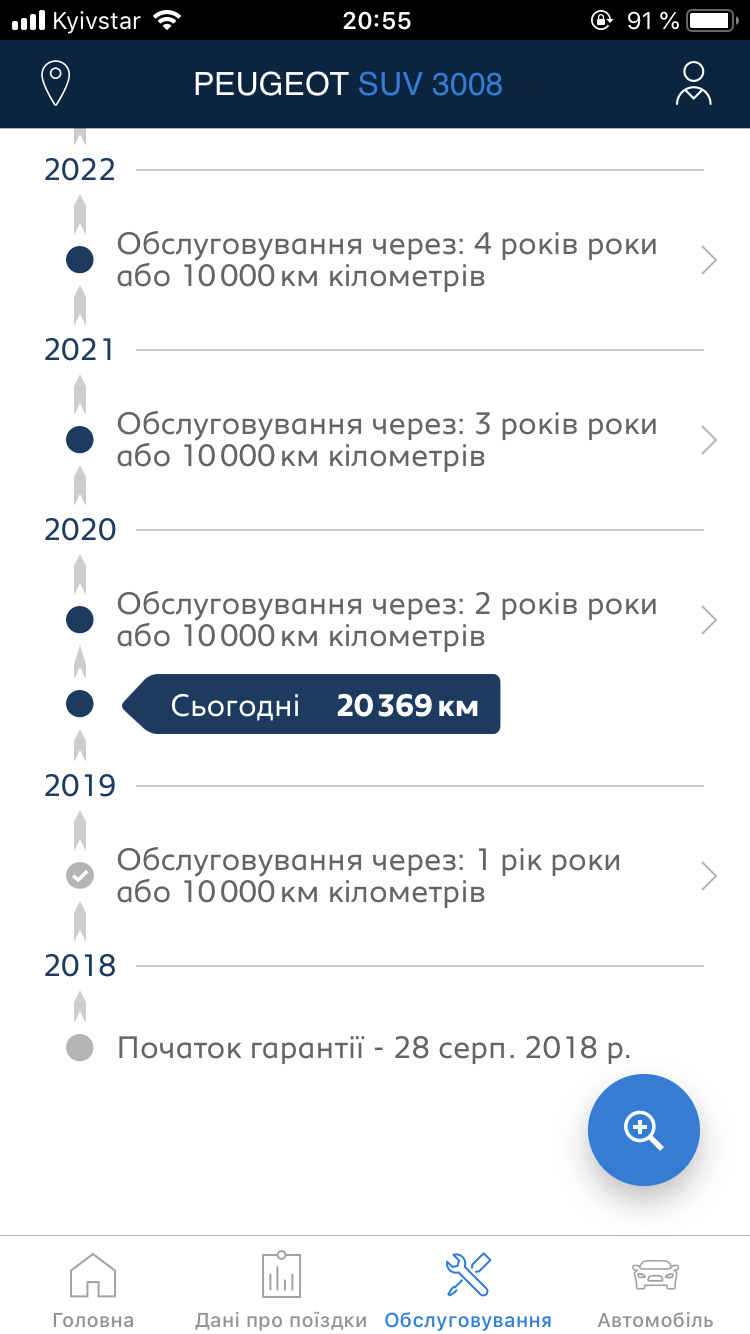Image resolution: width=750 pixels, height=1334 pixels.
Task: Go to the Автомобіль tab
Action: tap(656, 1290)
